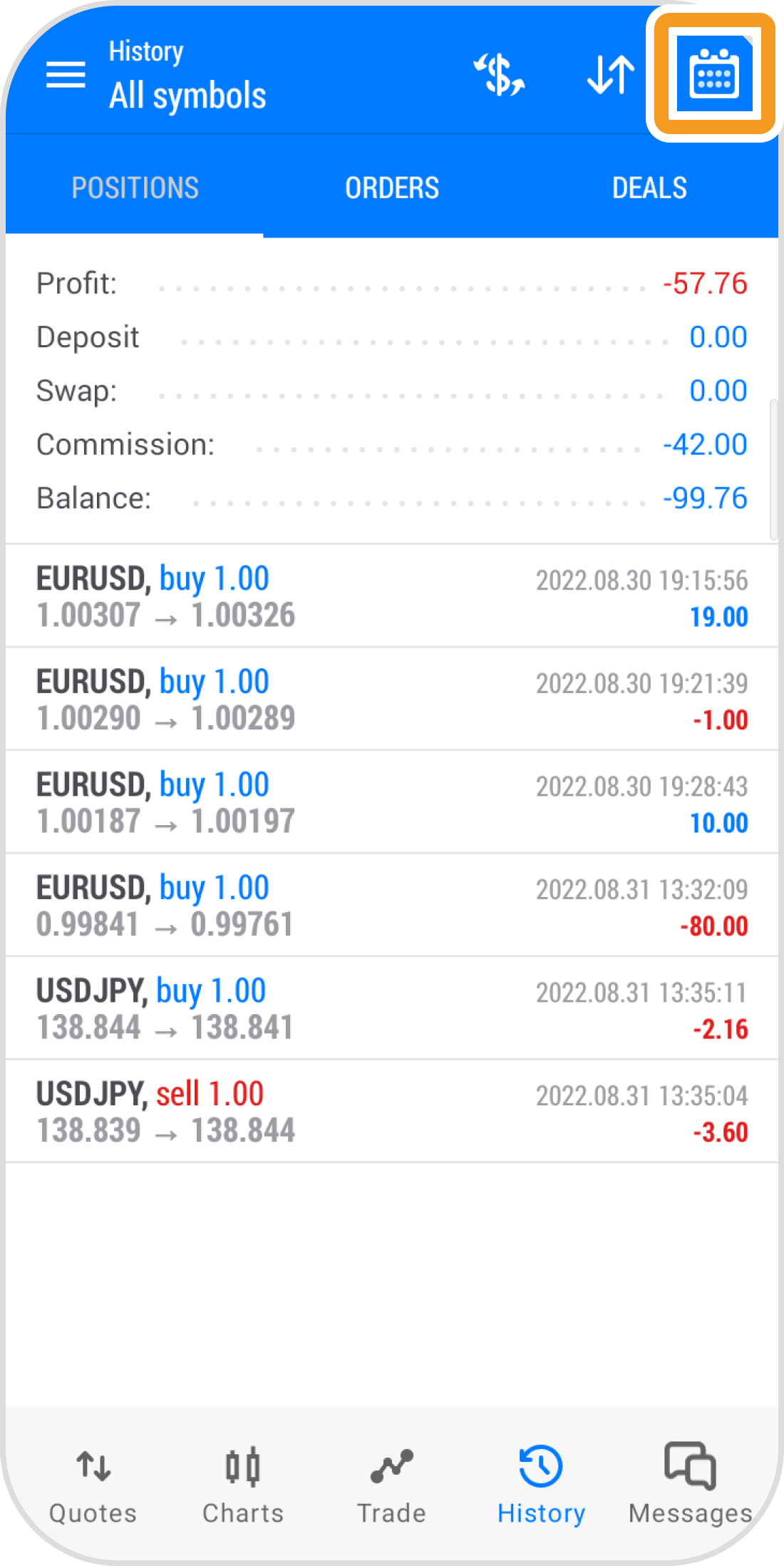Open the EURUSD position with -1.00 loss
The height and width of the screenshot is (1566, 784).
point(392,700)
